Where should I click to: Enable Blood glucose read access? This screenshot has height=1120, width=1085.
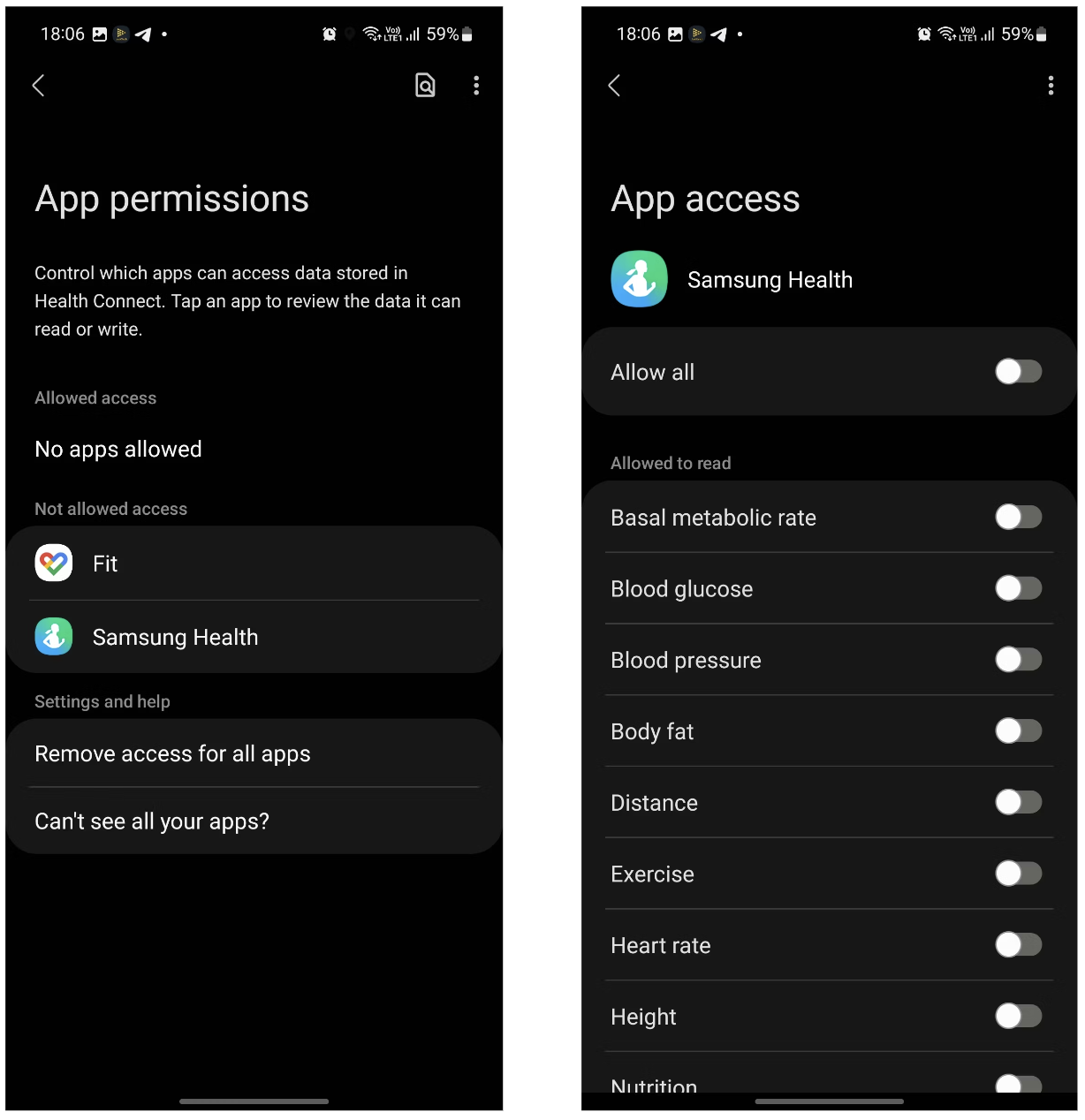coord(1018,588)
